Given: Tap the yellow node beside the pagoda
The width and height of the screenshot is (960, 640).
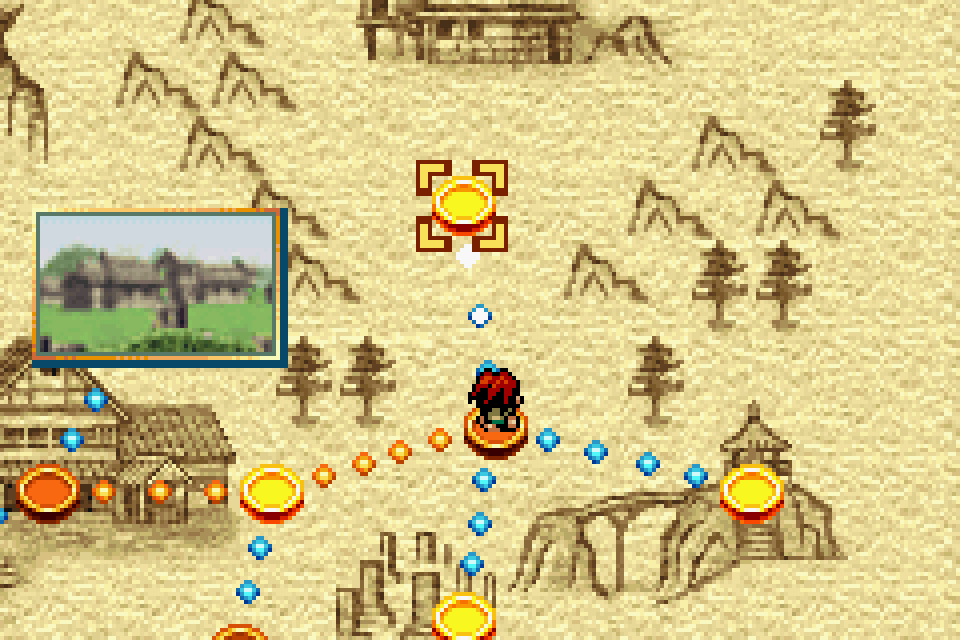Looking at the screenshot, I should pyautogui.click(x=752, y=493).
